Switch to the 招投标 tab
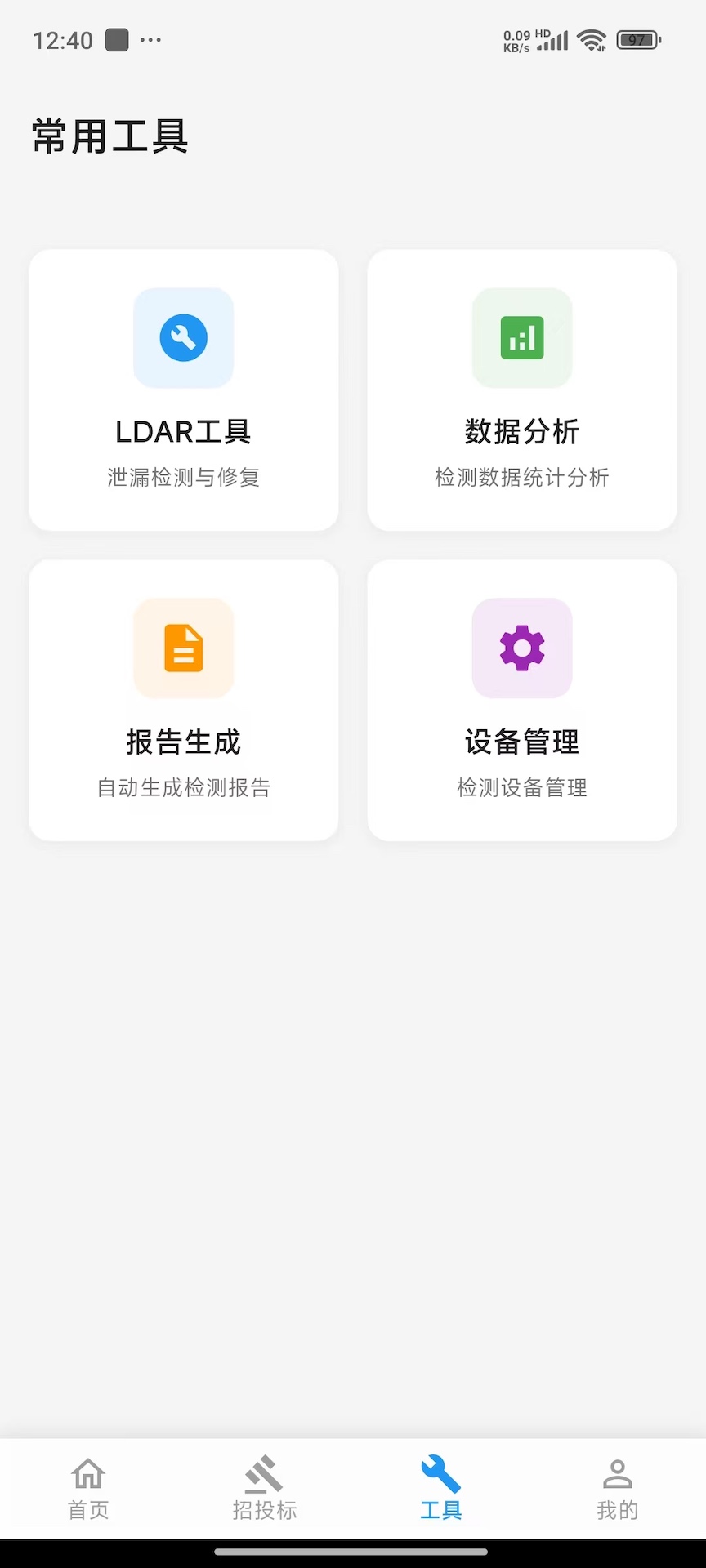This screenshot has width=706, height=1568. pyautogui.click(x=264, y=1487)
